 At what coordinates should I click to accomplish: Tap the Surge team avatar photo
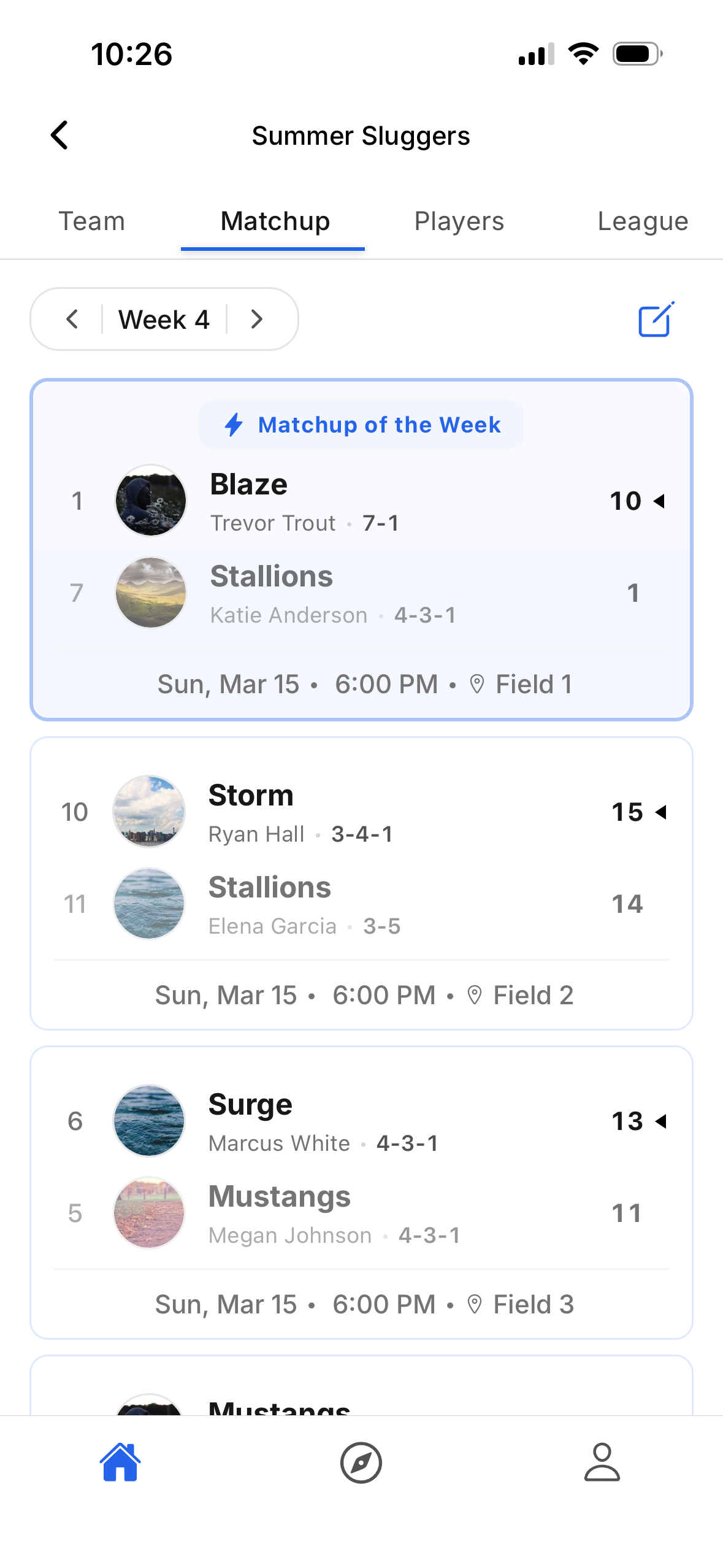coord(148,1120)
